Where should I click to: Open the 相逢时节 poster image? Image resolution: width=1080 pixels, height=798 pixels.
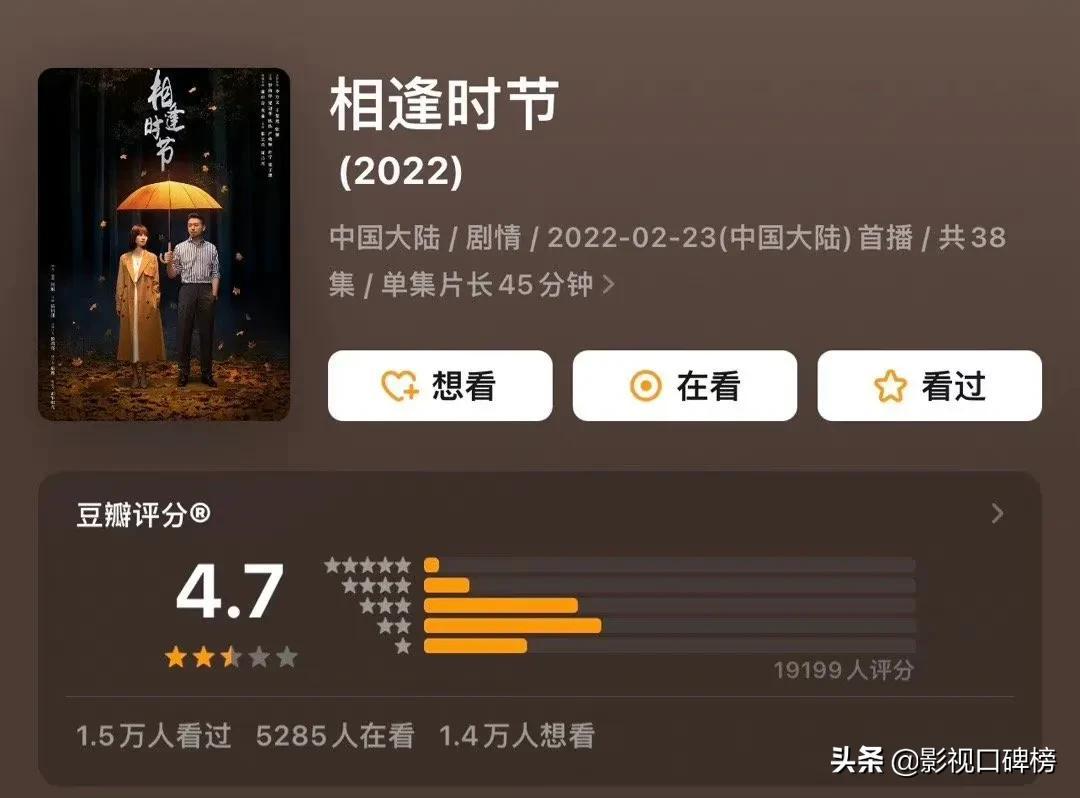point(164,244)
